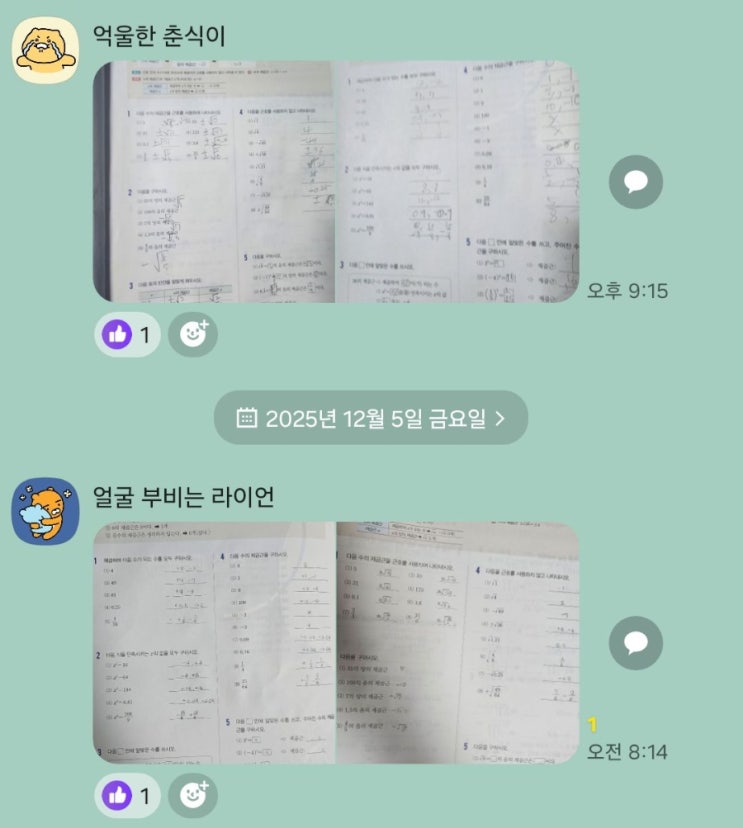Image resolution: width=743 pixels, height=828 pixels.
Task: Add an emoji reaction to 얼굴 부비는 라이언's message
Action: click(192, 796)
